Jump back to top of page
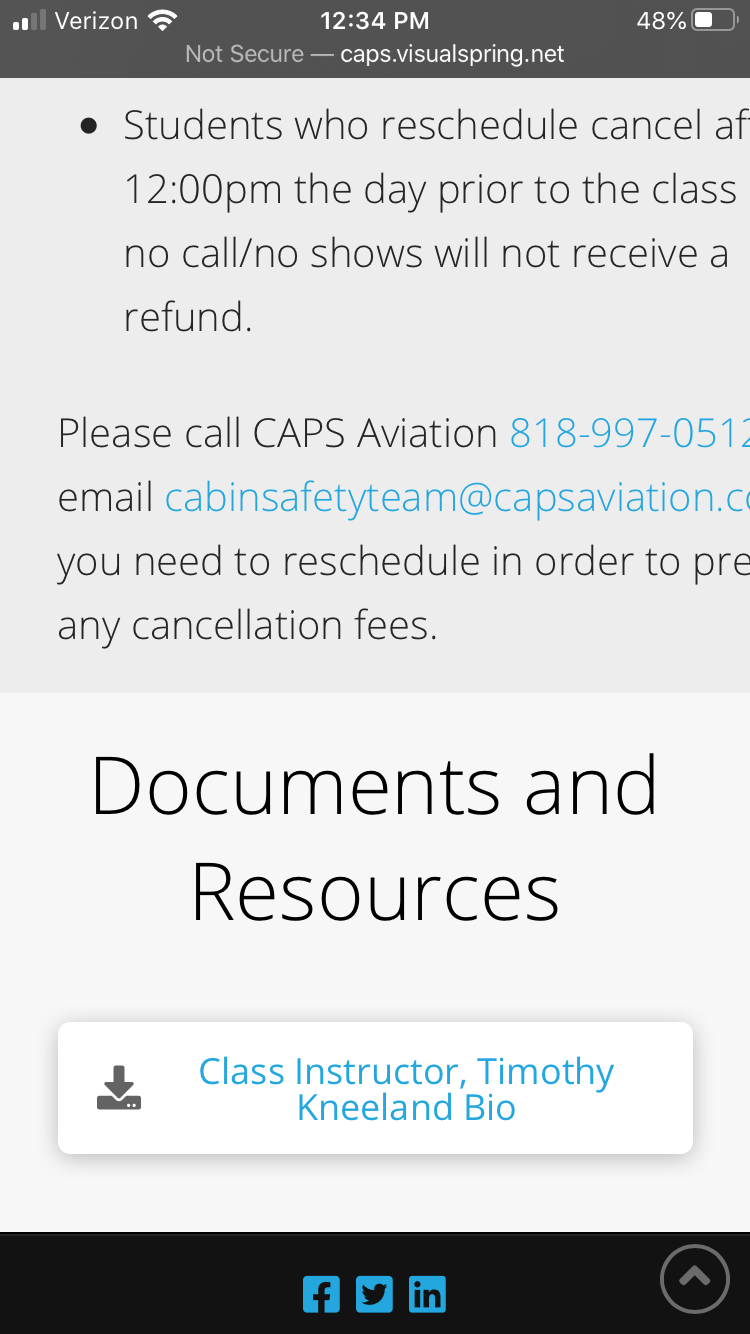This screenshot has height=1334, width=750. [694, 1278]
